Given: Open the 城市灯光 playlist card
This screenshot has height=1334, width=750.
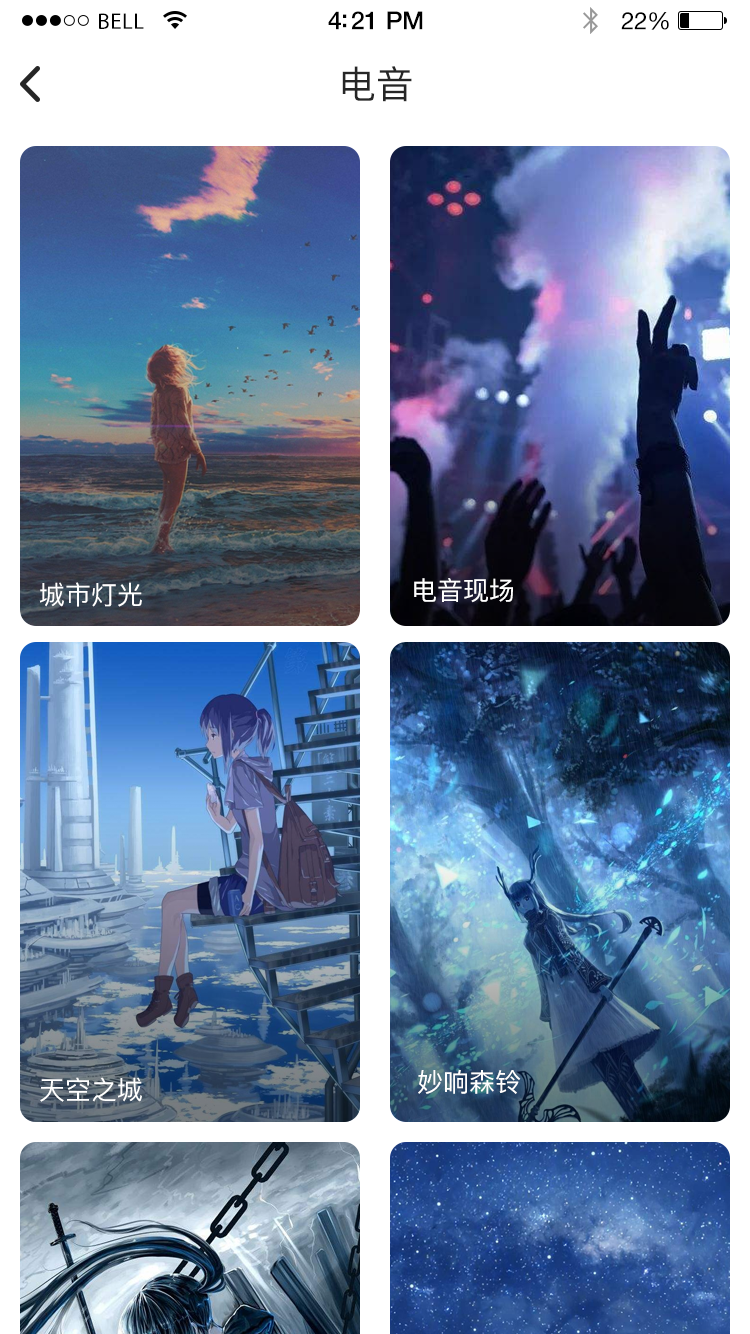Looking at the screenshot, I should [x=190, y=386].
